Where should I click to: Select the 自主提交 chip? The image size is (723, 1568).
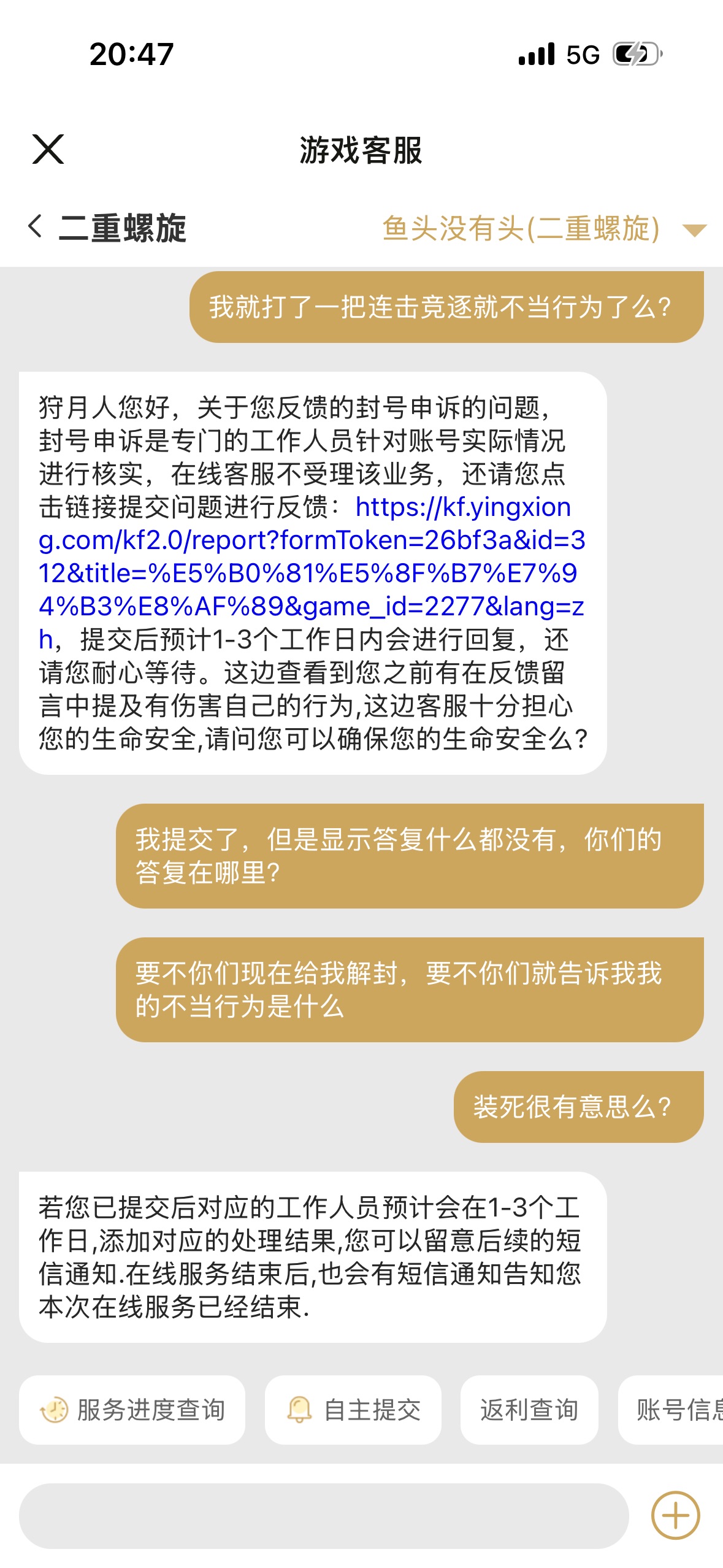click(353, 1410)
